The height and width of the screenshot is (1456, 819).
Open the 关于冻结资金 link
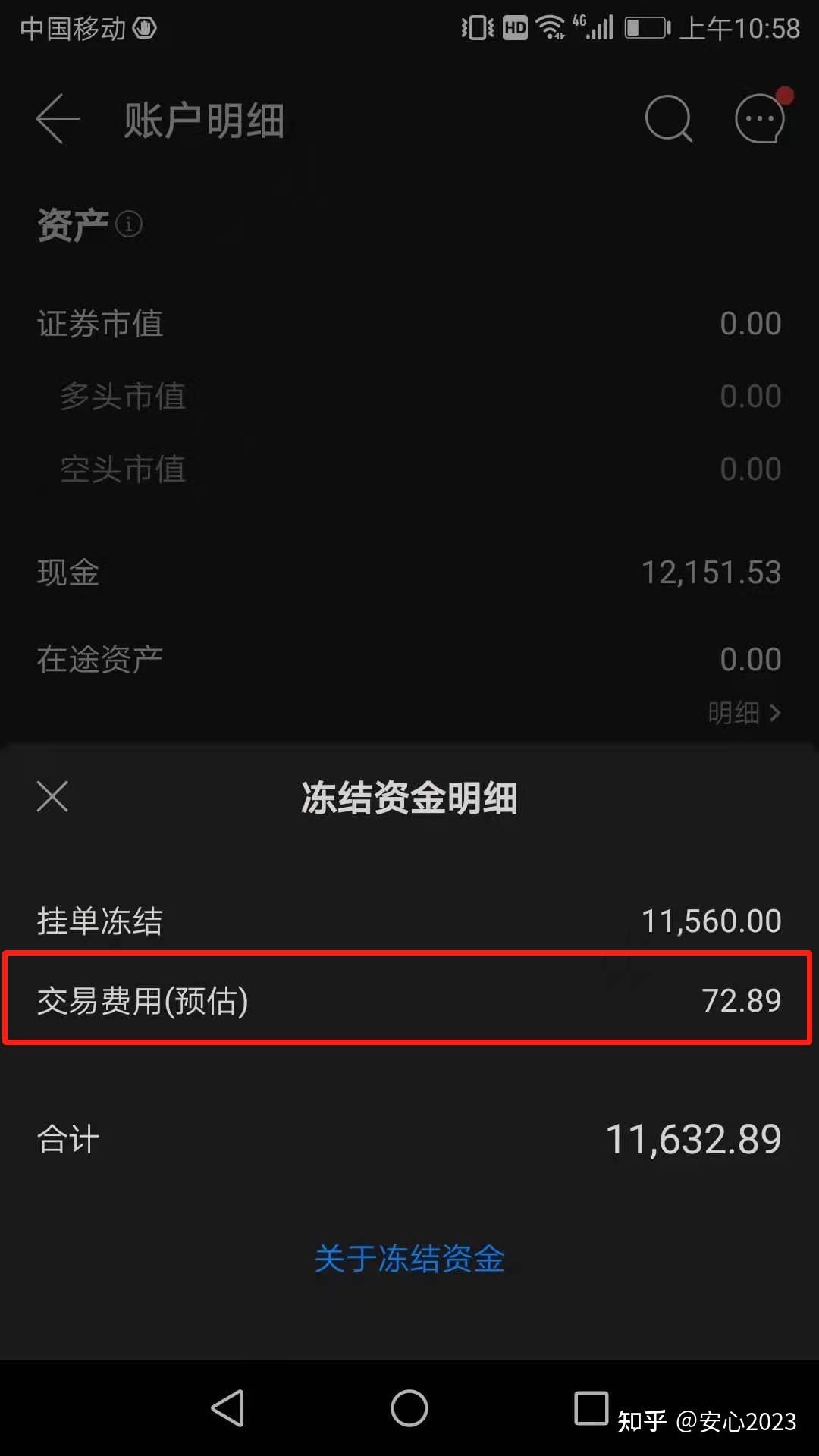pyautogui.click(x=409, y=1259)
